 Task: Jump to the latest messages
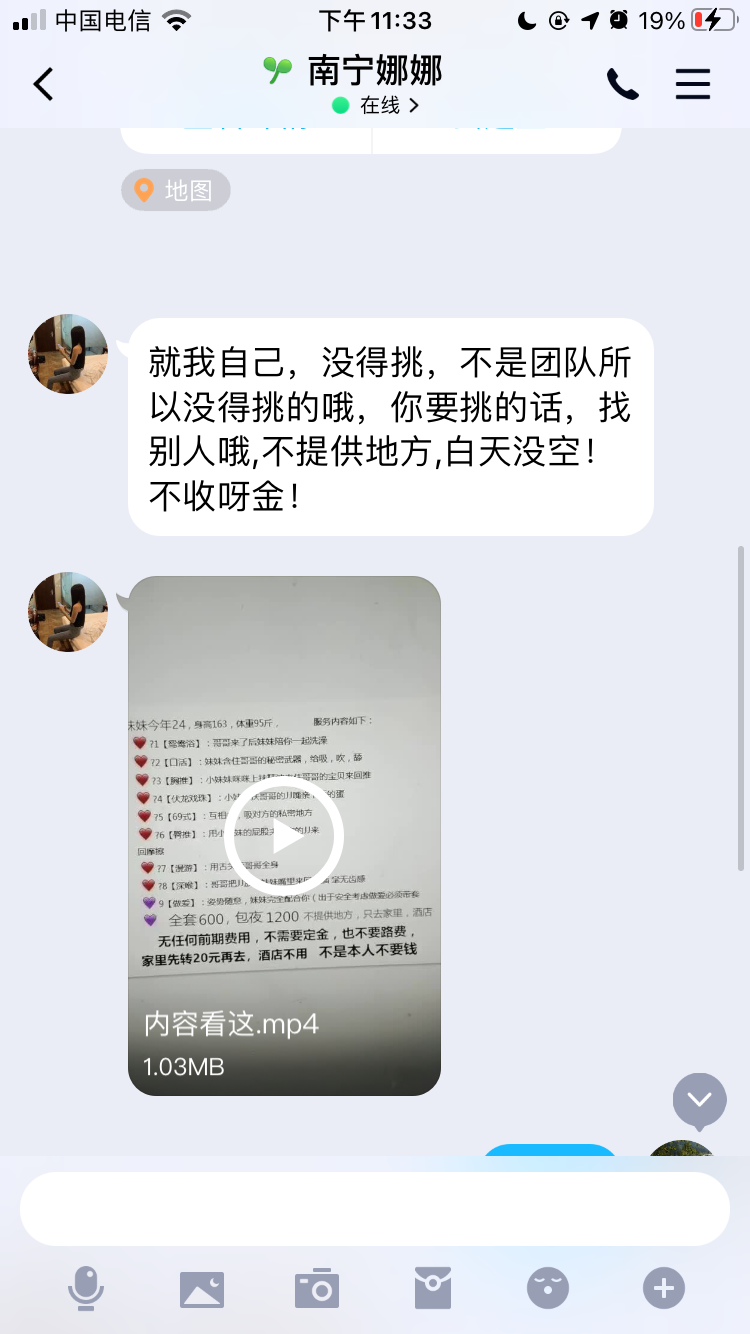tap(699, 1100)
